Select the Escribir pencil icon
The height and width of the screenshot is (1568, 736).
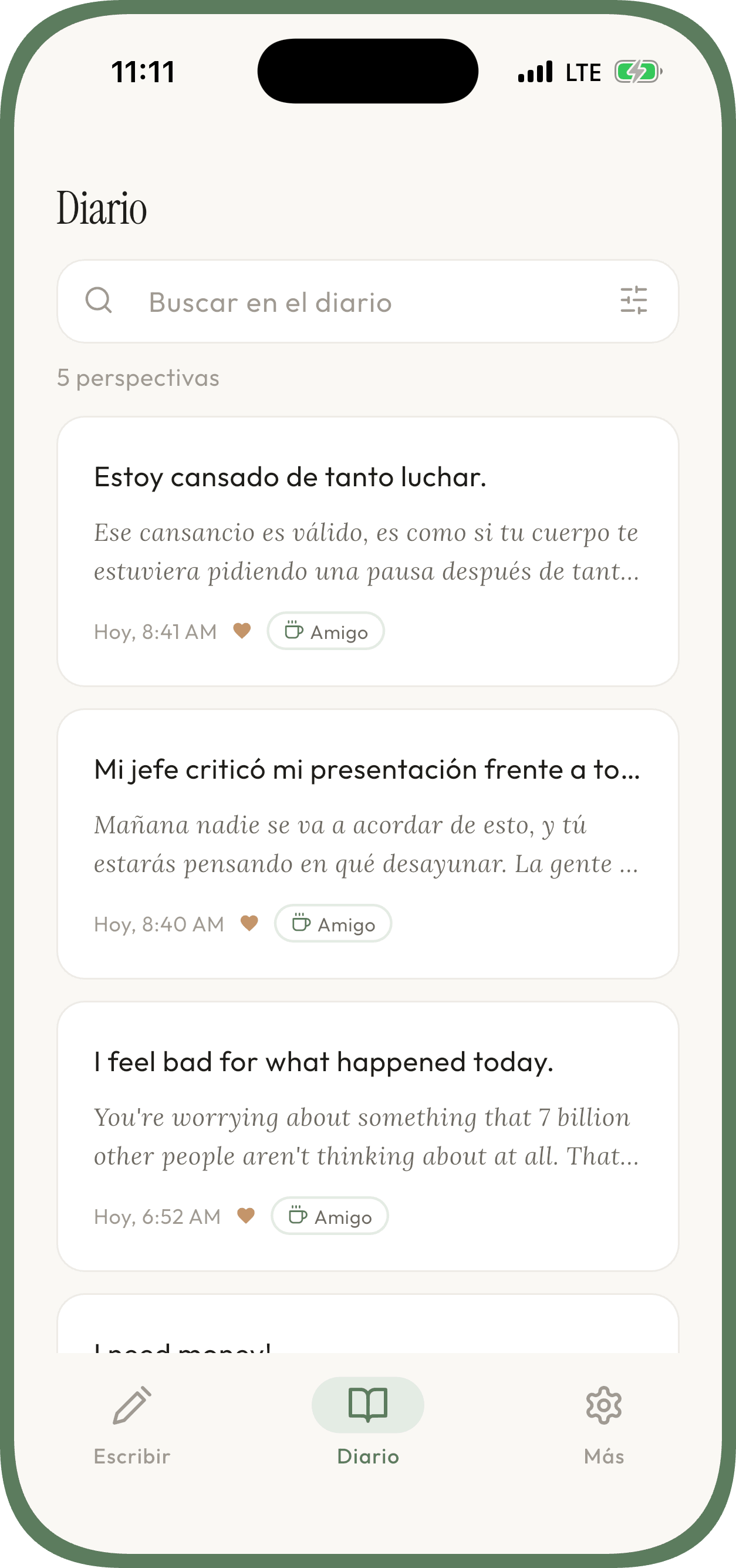coord(131,1405)
